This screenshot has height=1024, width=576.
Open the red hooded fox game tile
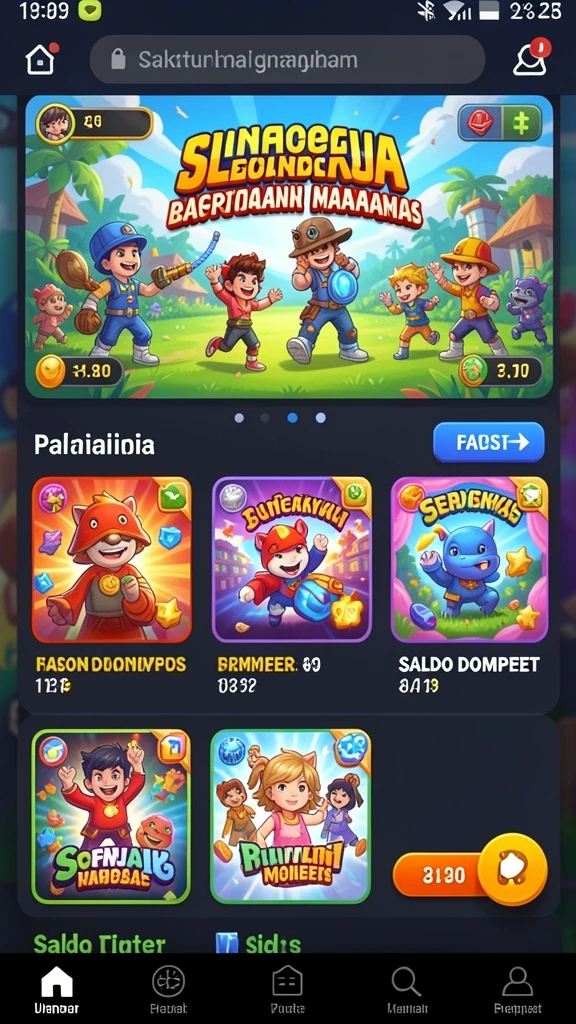point(112,560)
